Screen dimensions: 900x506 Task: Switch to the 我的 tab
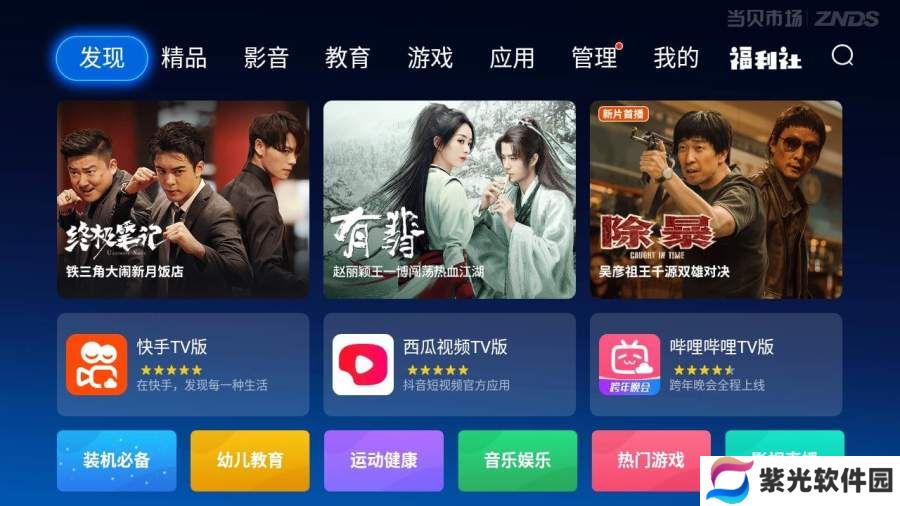coord(676,58)
